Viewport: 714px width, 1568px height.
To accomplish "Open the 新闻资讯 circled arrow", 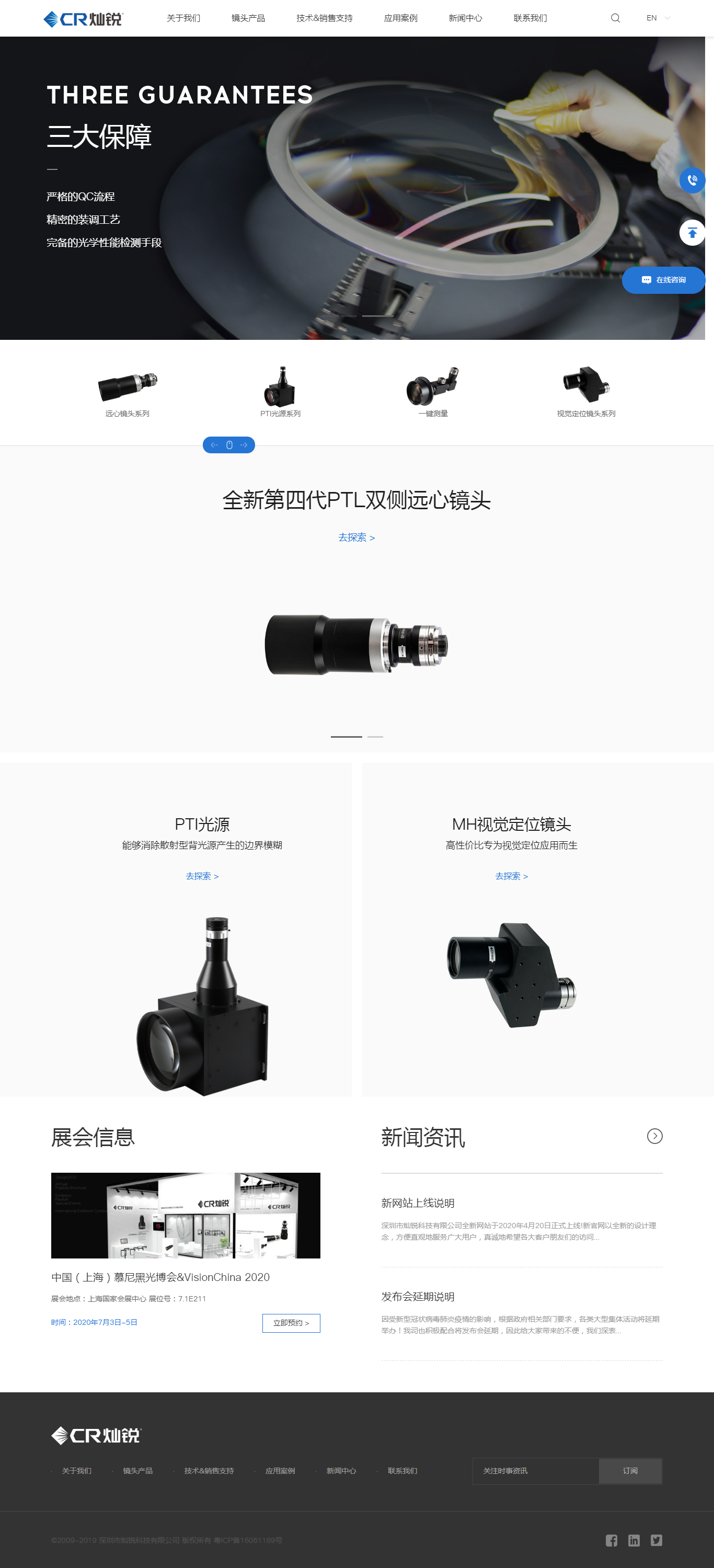I will [654, 1136].
